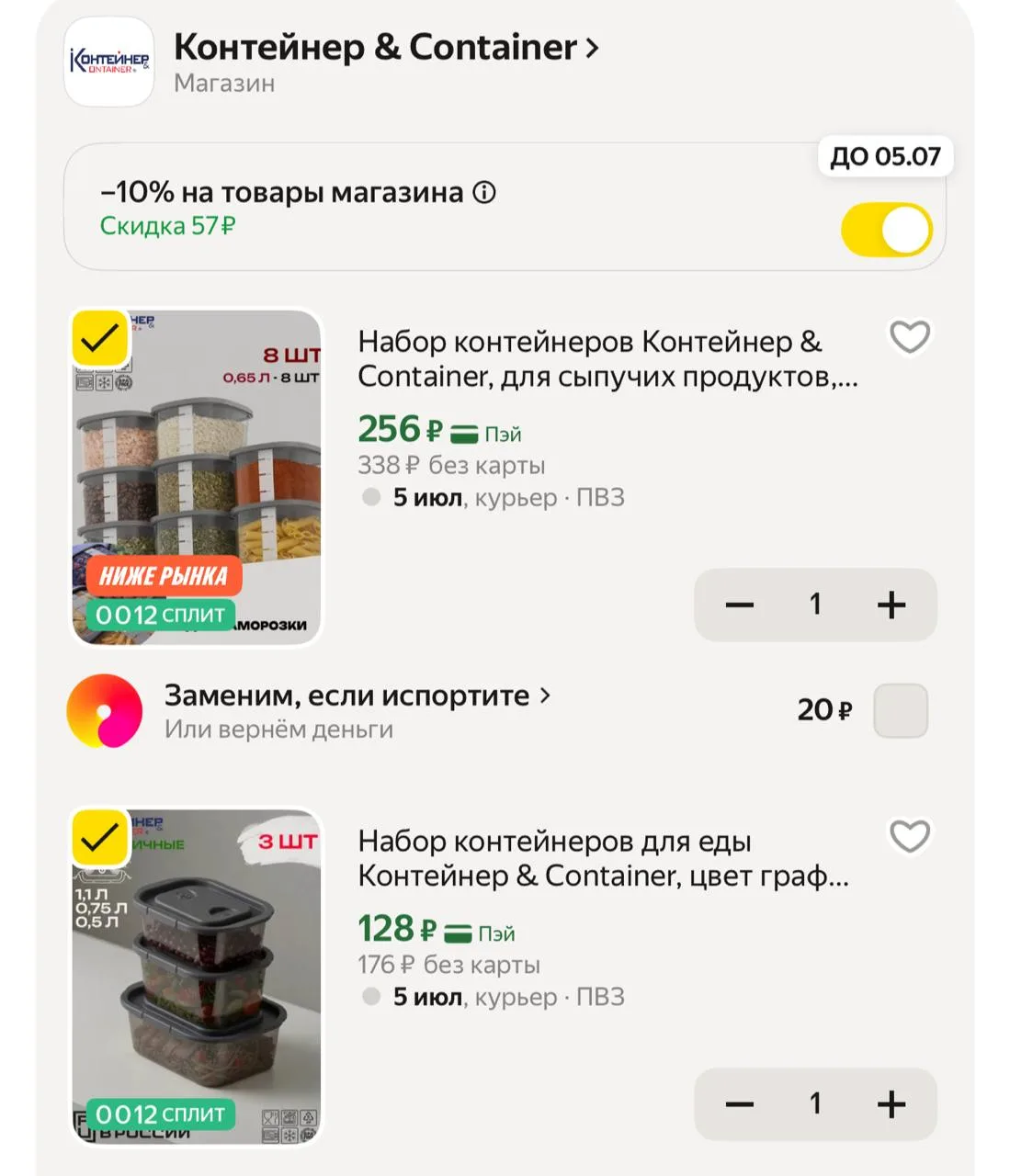Show info about the −10% store discount

click(x=484, y=192)
